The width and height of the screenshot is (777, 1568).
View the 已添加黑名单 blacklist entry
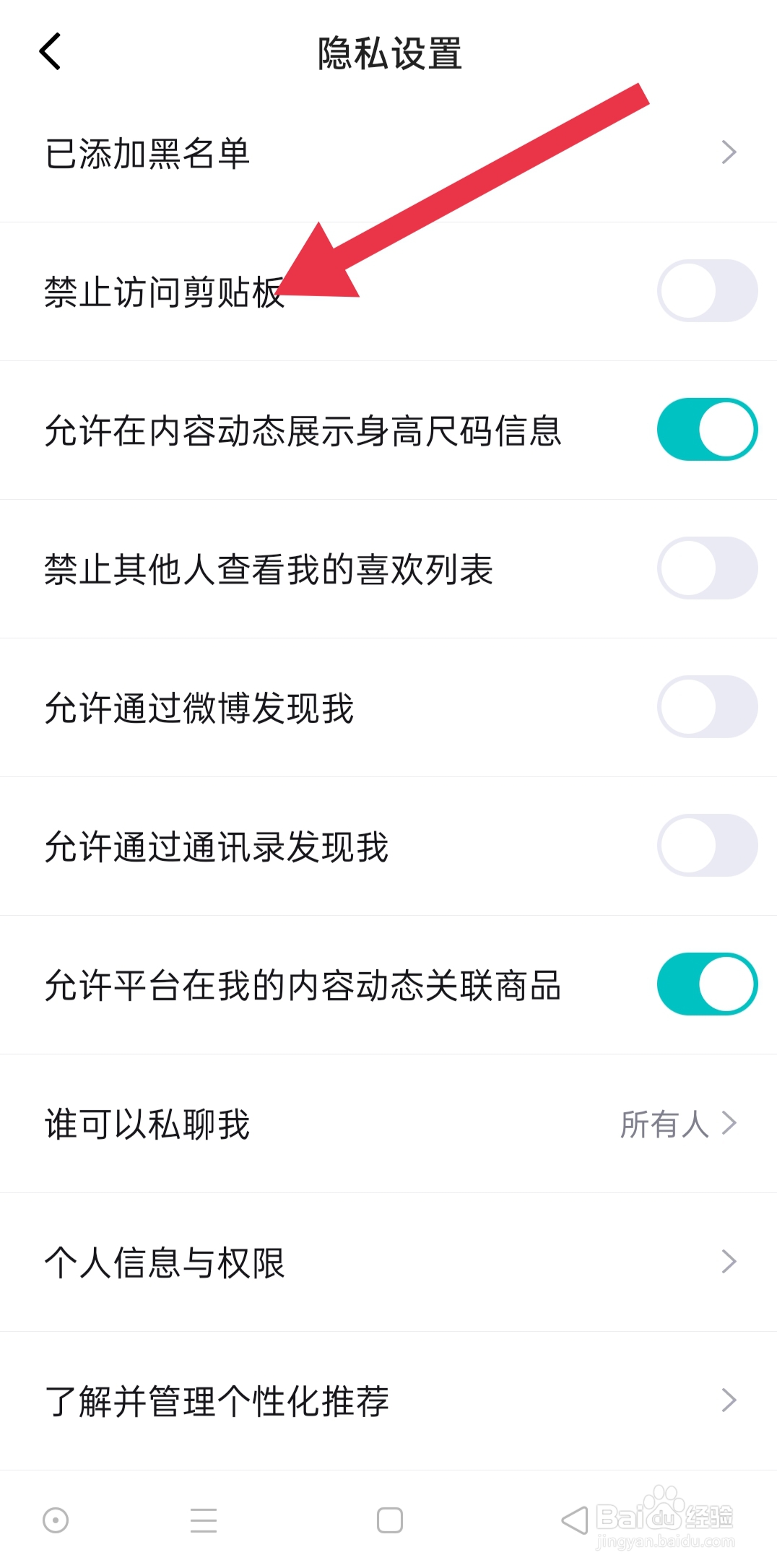pyautogui.click(x=147, y=152)
